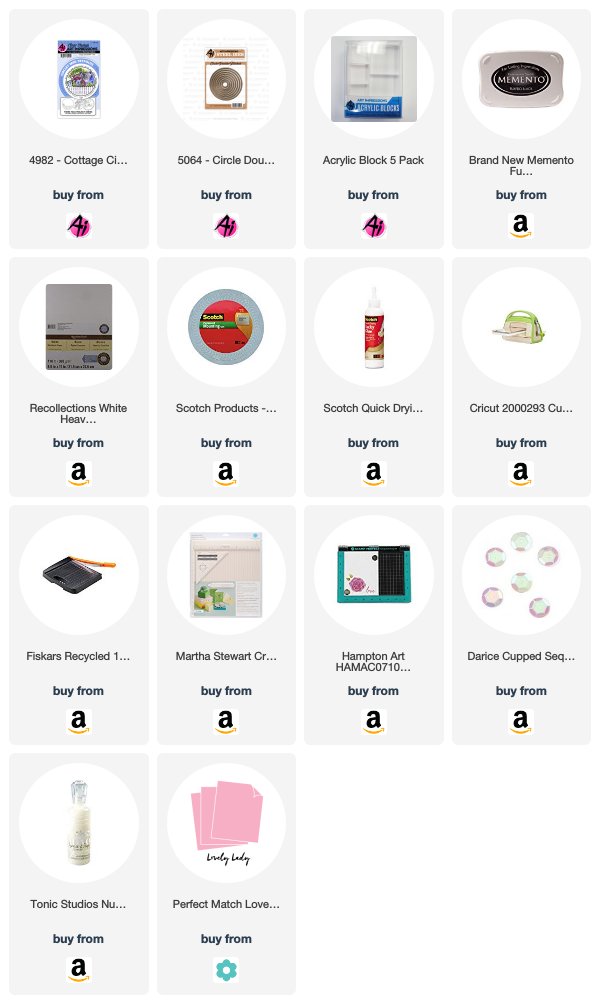The image size is (600, 1008).
Task: Open the Martha Stewart Cr... product card
Action: 226,625
